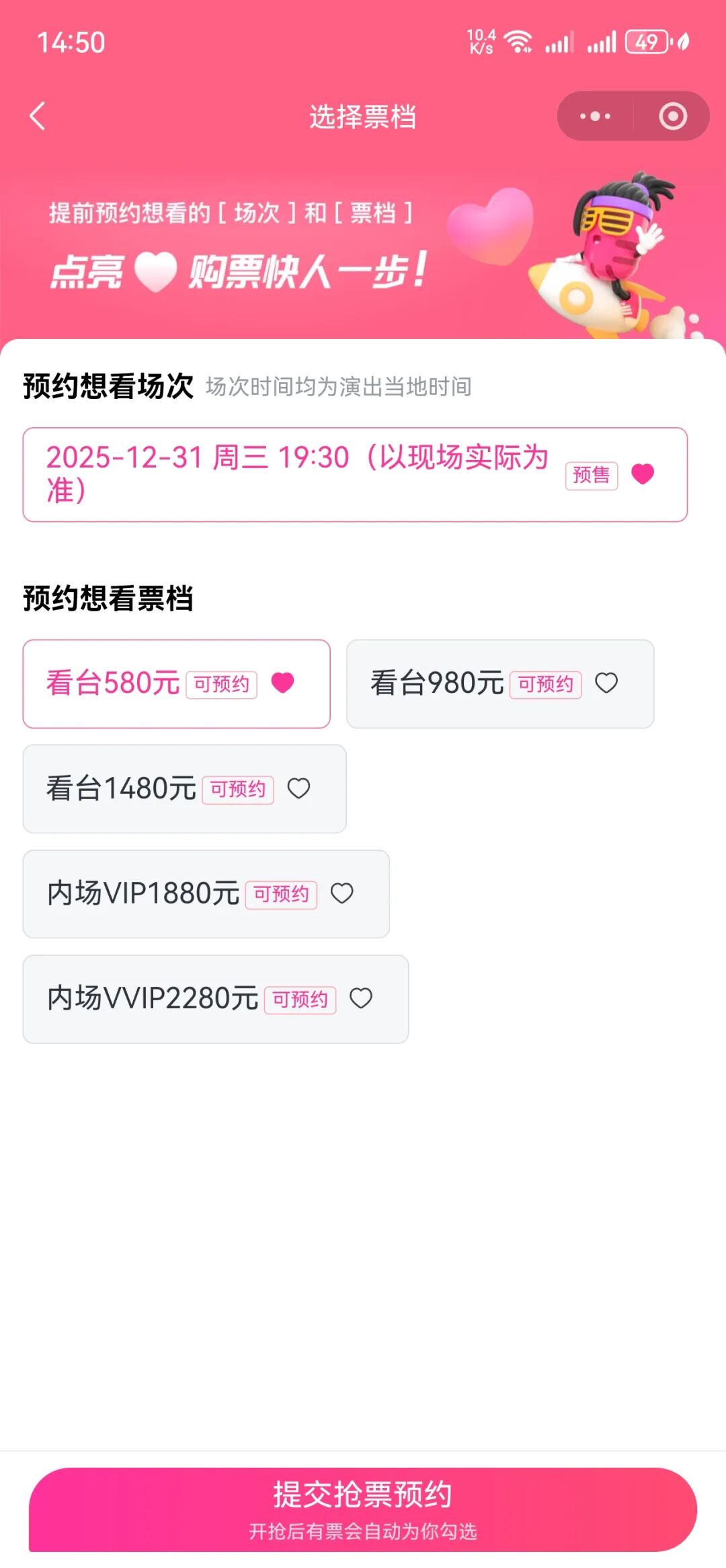Screen dimensions: 726x1568
Task: Choose the 看台1480元 ticket tier
Action: tap(184, 788)
